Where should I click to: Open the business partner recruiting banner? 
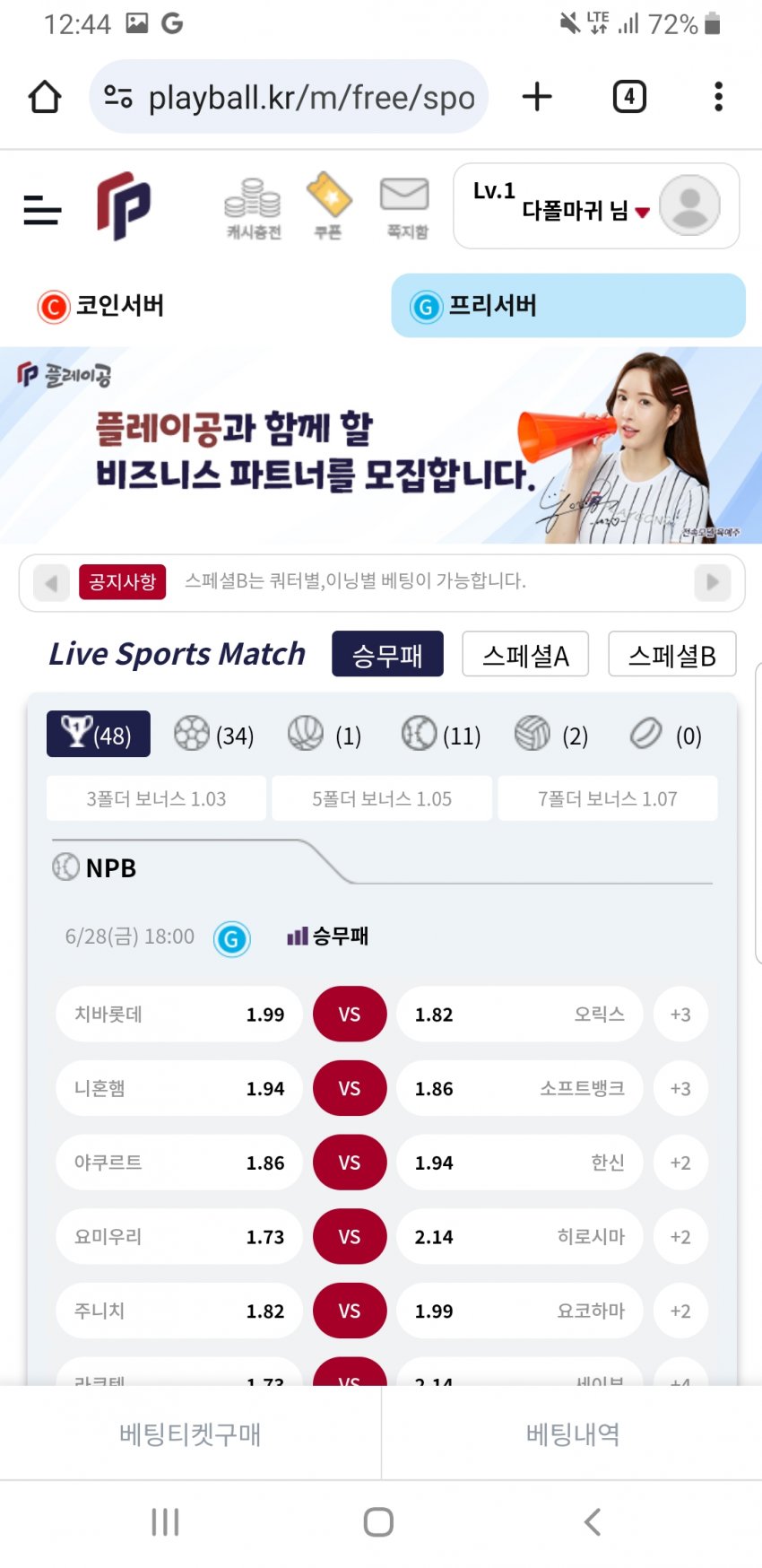(380, 446)
